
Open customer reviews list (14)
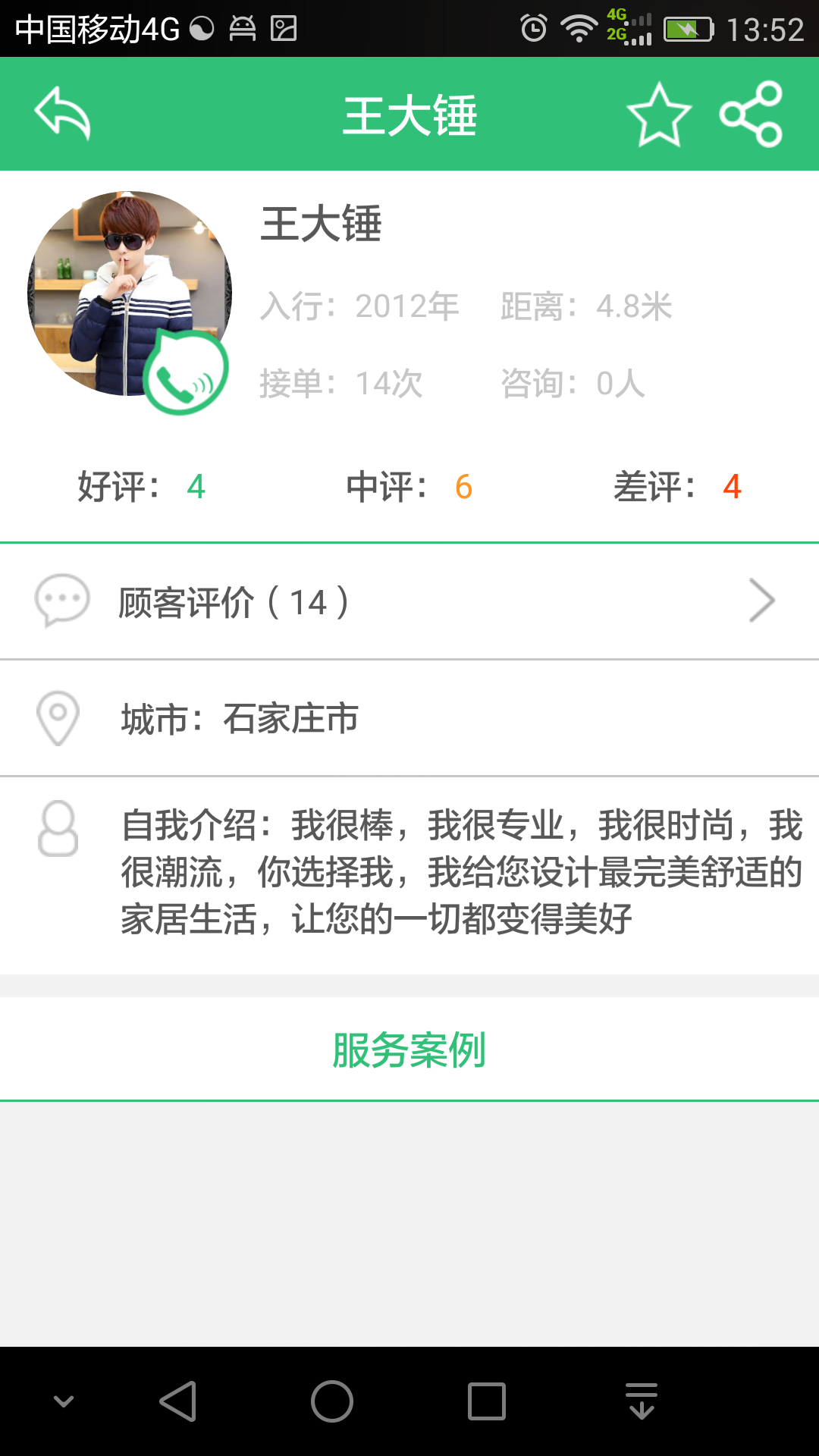(233, 601)
